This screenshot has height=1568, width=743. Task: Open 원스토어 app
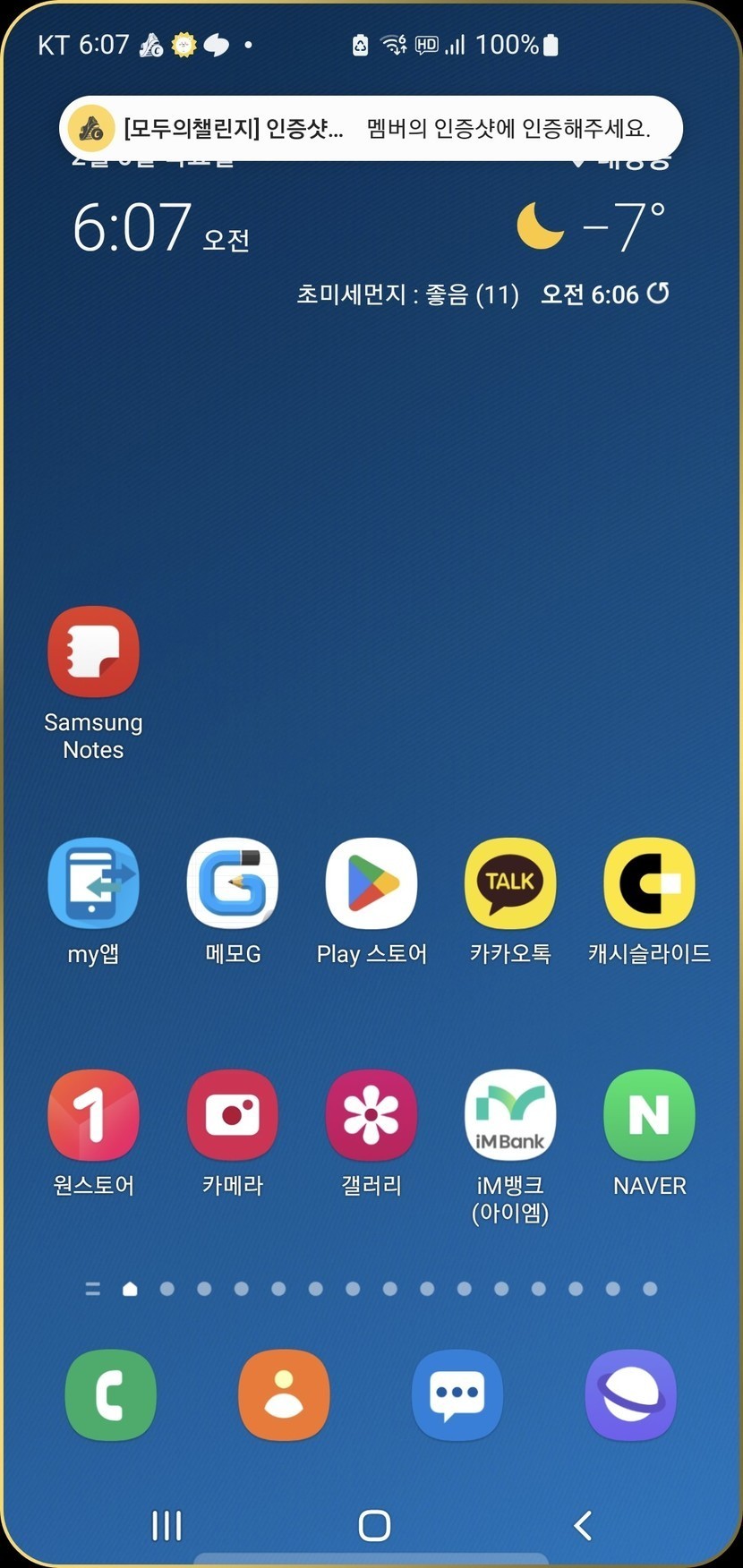coord(93,1115)
